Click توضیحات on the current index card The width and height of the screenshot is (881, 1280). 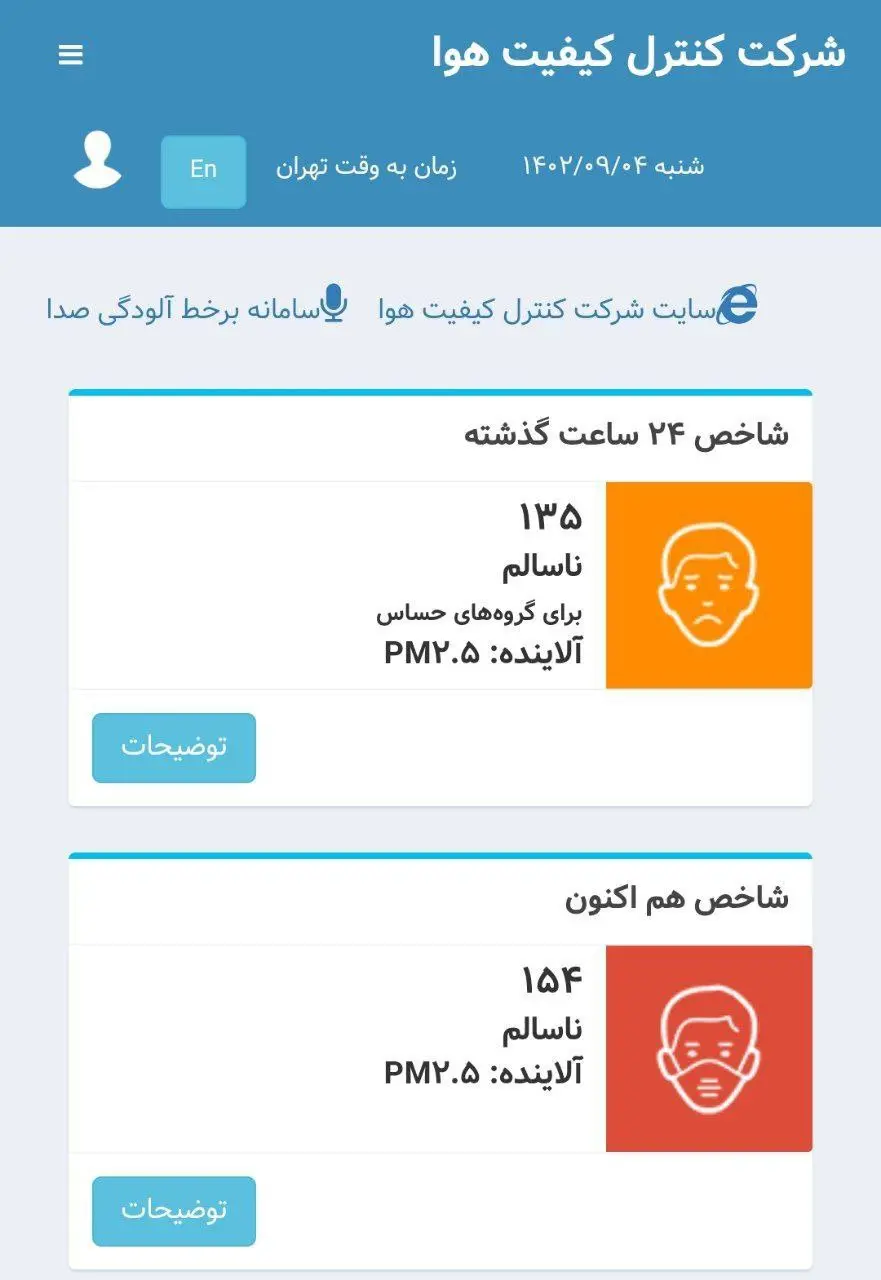coord(173,1211)
